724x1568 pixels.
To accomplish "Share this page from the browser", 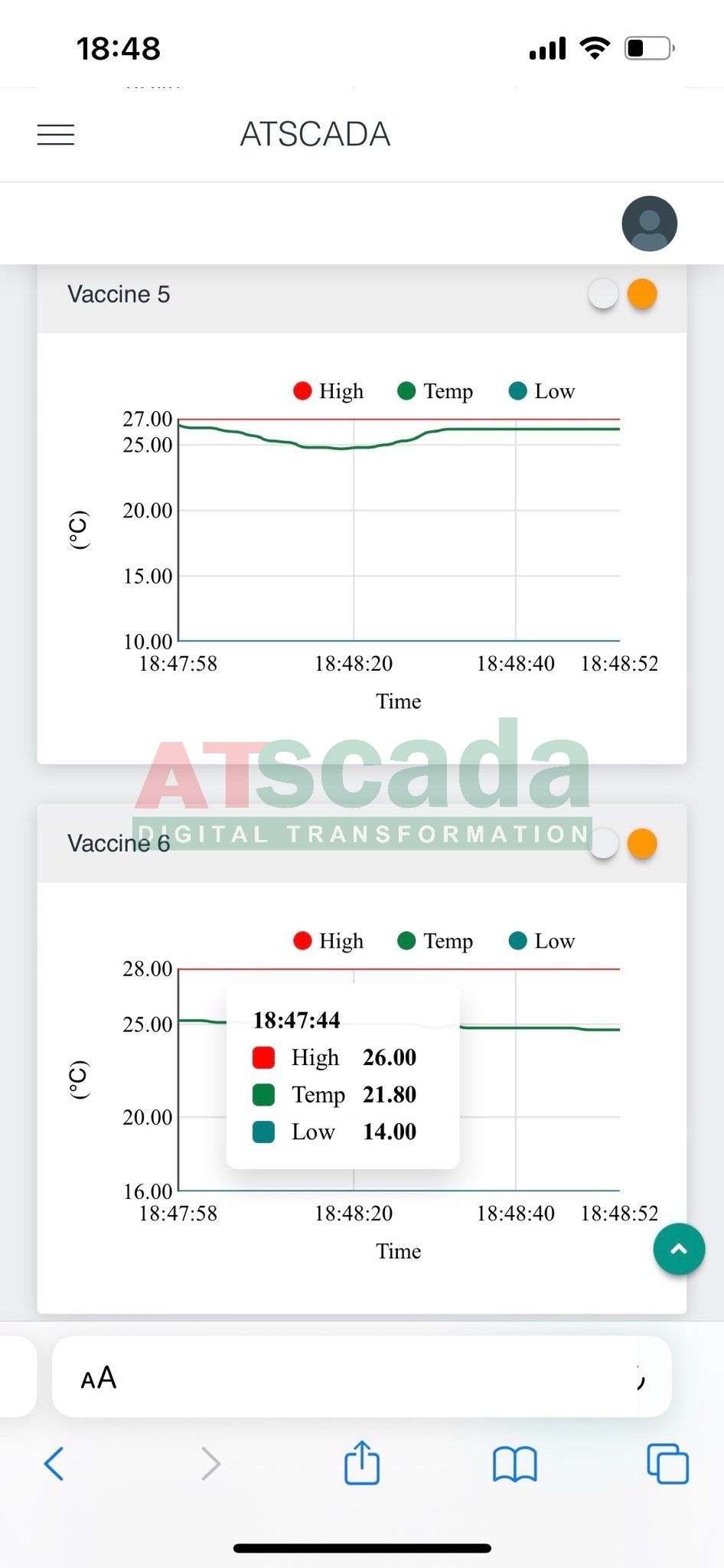I will 362,1463.
